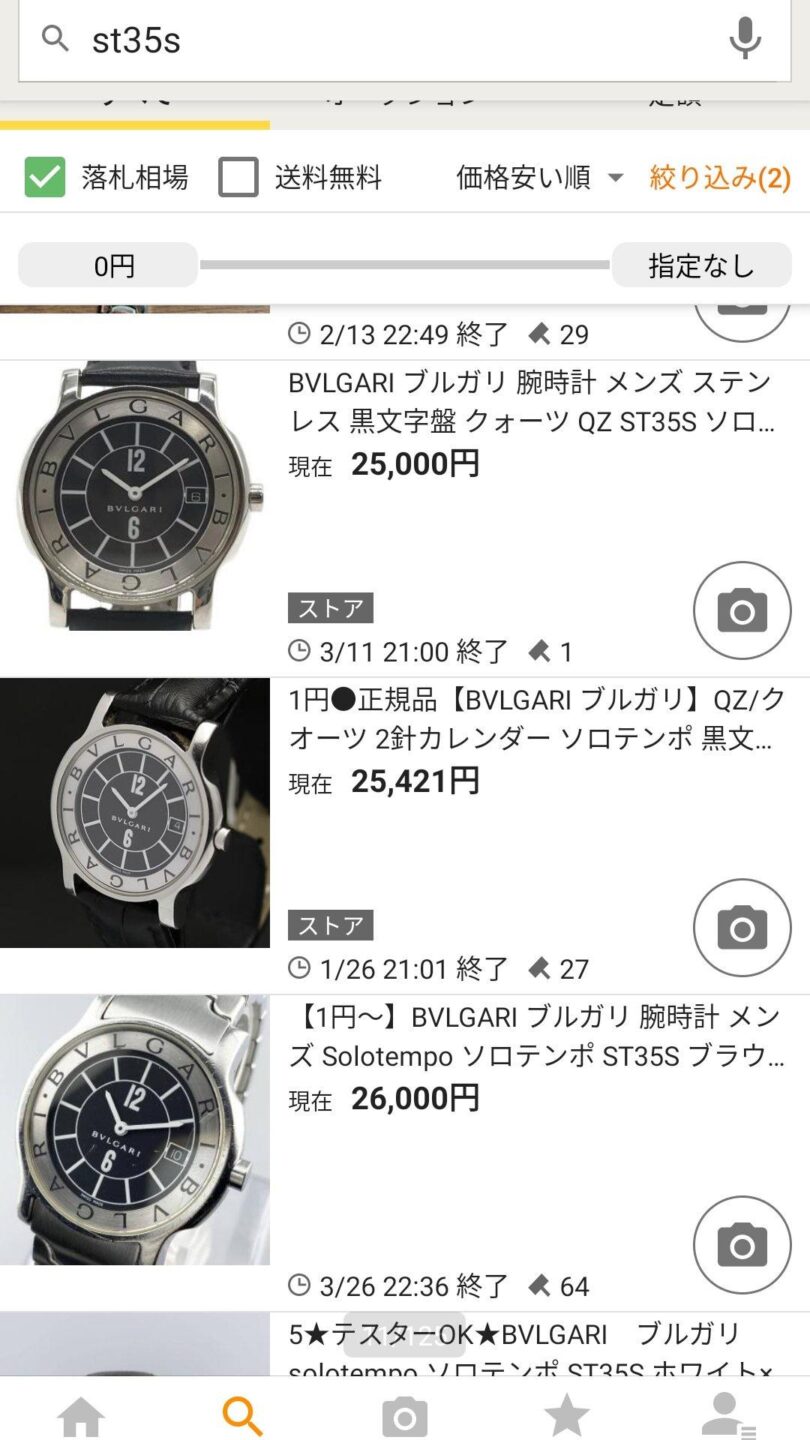
Task: Uncheck the 落札相場 checkbox
Action: tap(45, 178)
